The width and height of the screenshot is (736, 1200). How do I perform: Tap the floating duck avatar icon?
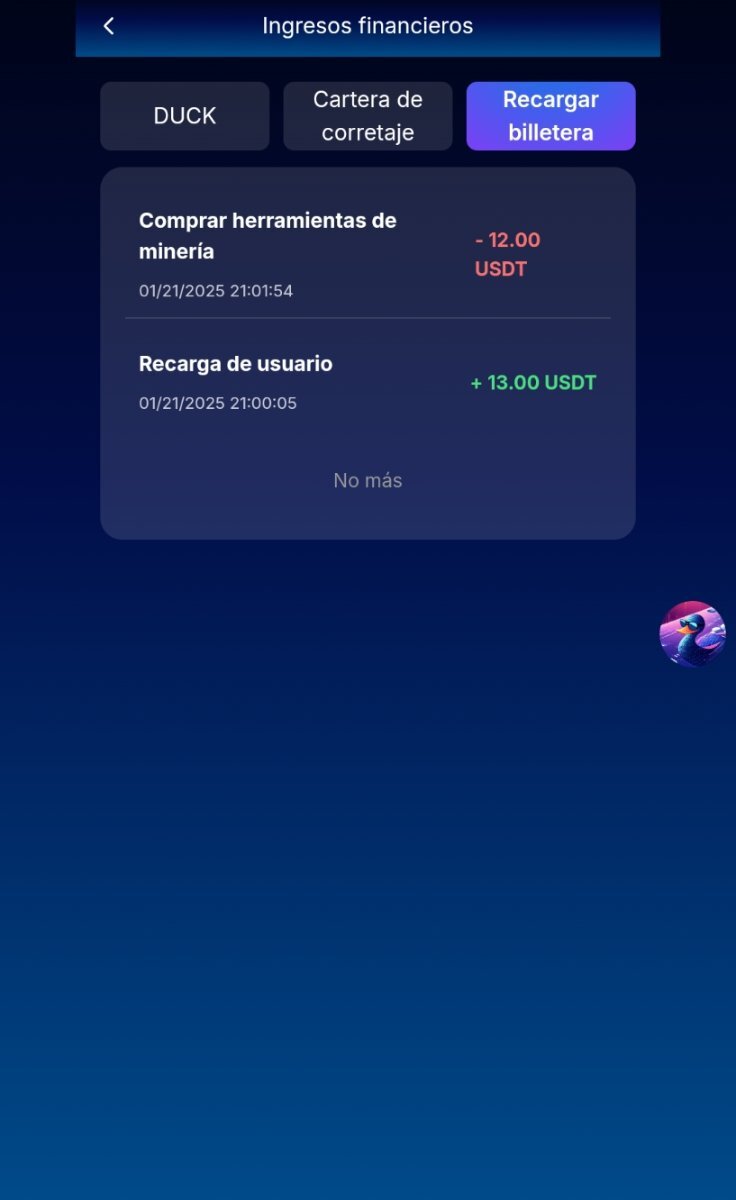693,634
